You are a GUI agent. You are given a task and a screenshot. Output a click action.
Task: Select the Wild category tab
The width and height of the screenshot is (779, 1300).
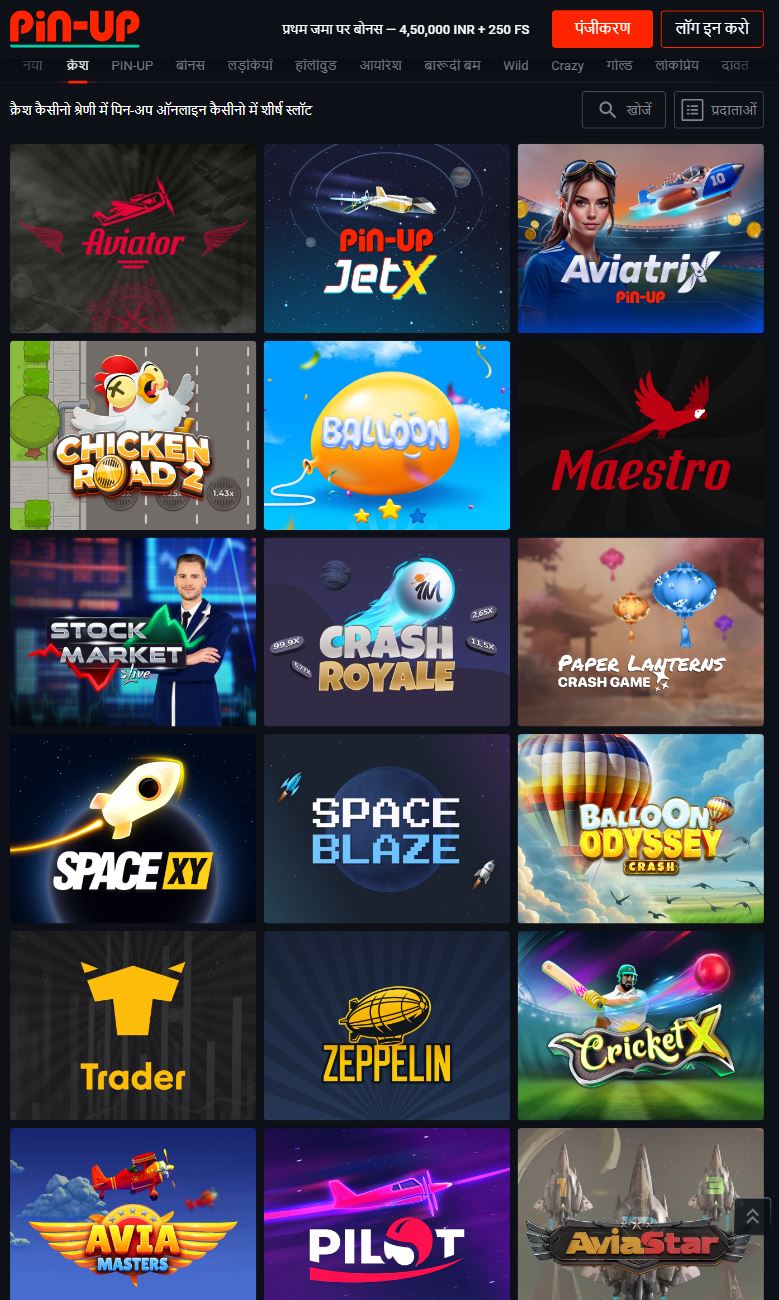(x=515, y=65)
